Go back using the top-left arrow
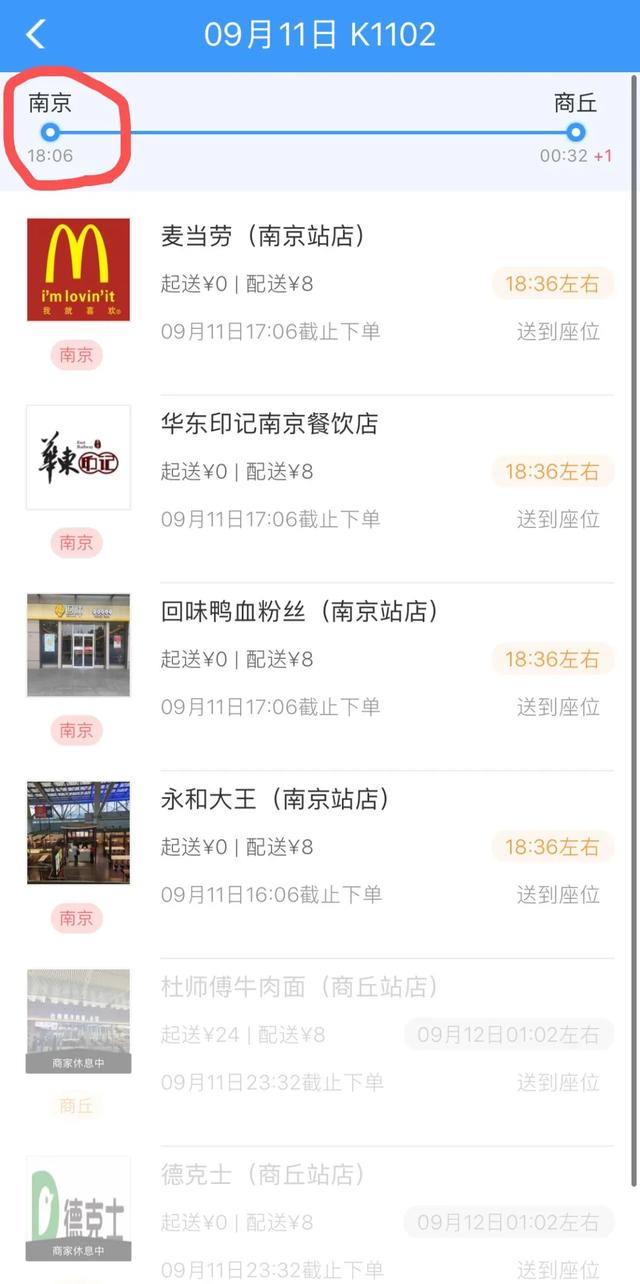This screenshot has width=640, height=1284. 36,35
